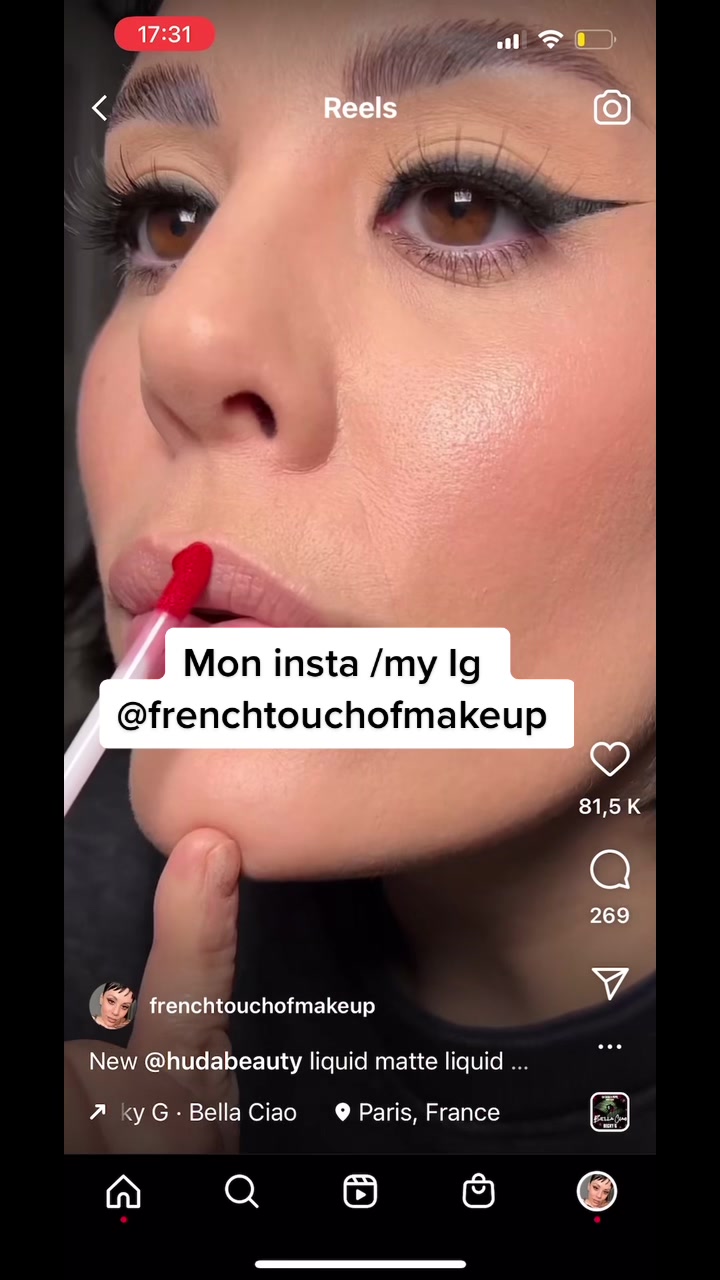Like this reel with the heart
The width and height of the screenshot is (720, 1280).
[x=609, y=760]
